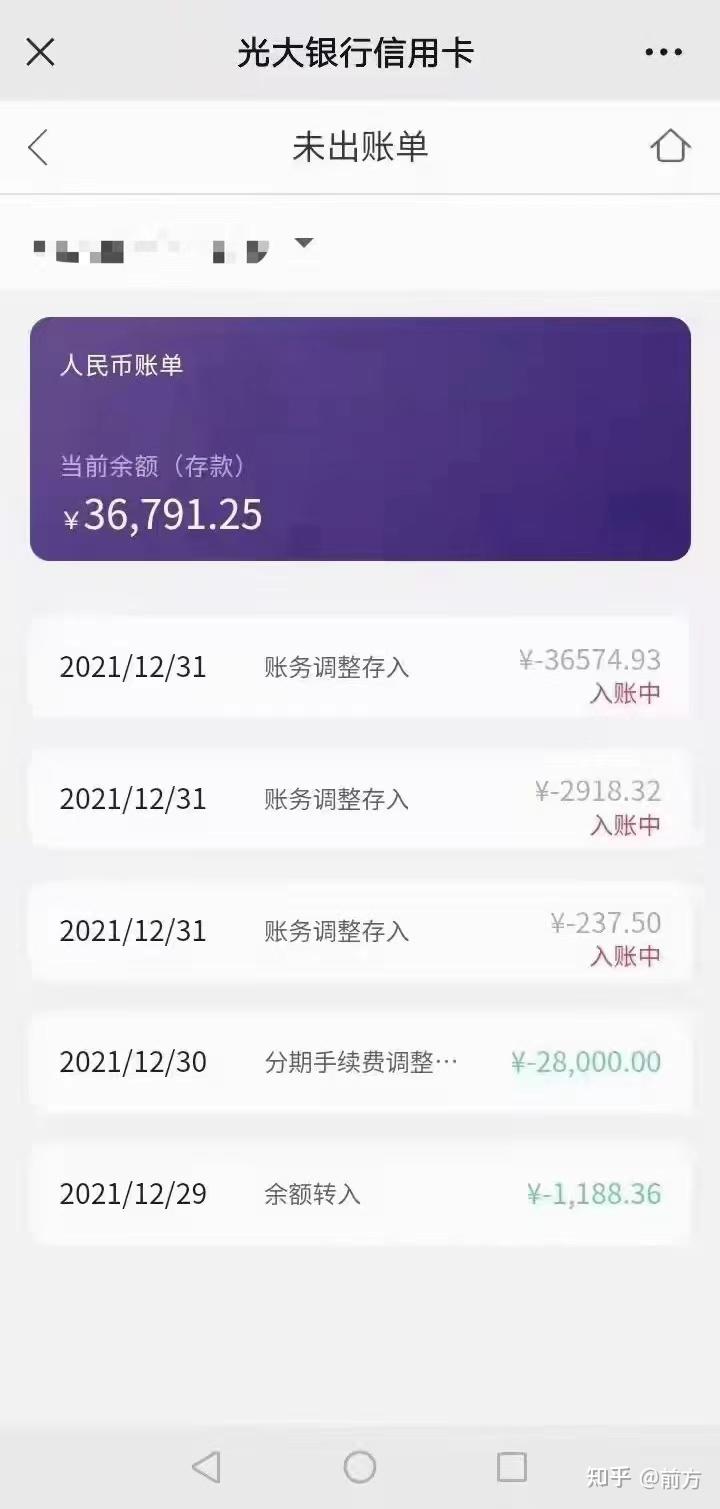Tap the 入账中 status on the first transaction
Image resolution: width=720 pixels, height=1509 pixels.
click(x=626, y=692)
